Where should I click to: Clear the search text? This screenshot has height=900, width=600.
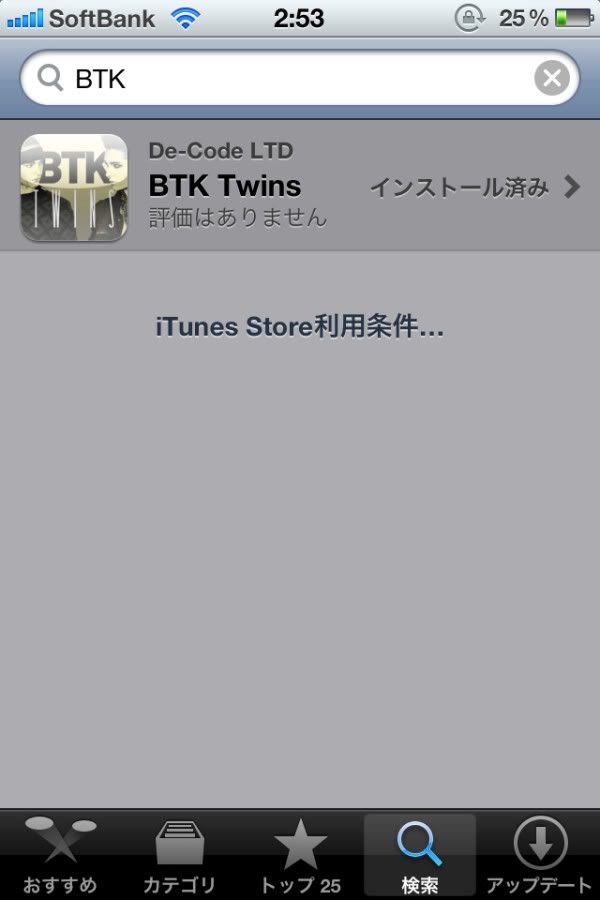click(x=551, y=78)
